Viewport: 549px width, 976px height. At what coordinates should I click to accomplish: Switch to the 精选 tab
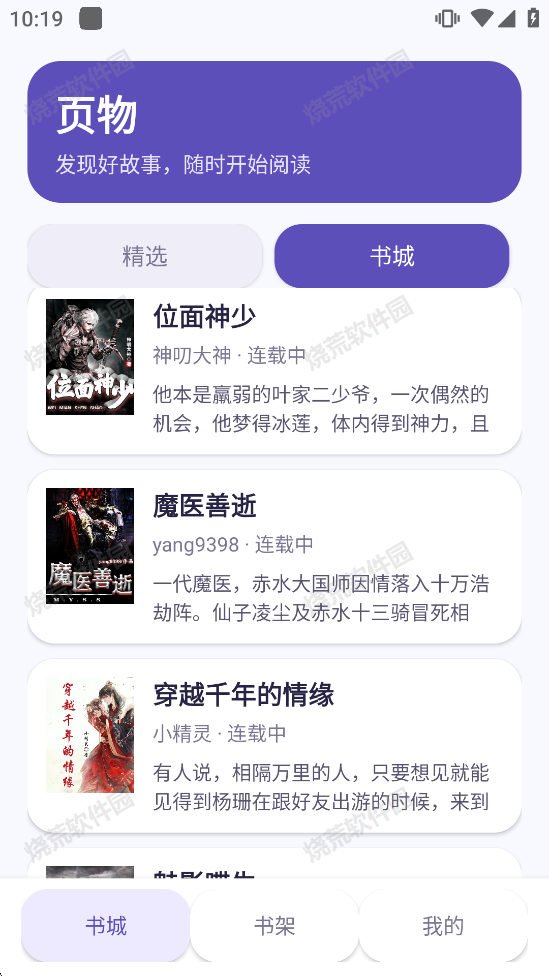click(x=145, y=256)
